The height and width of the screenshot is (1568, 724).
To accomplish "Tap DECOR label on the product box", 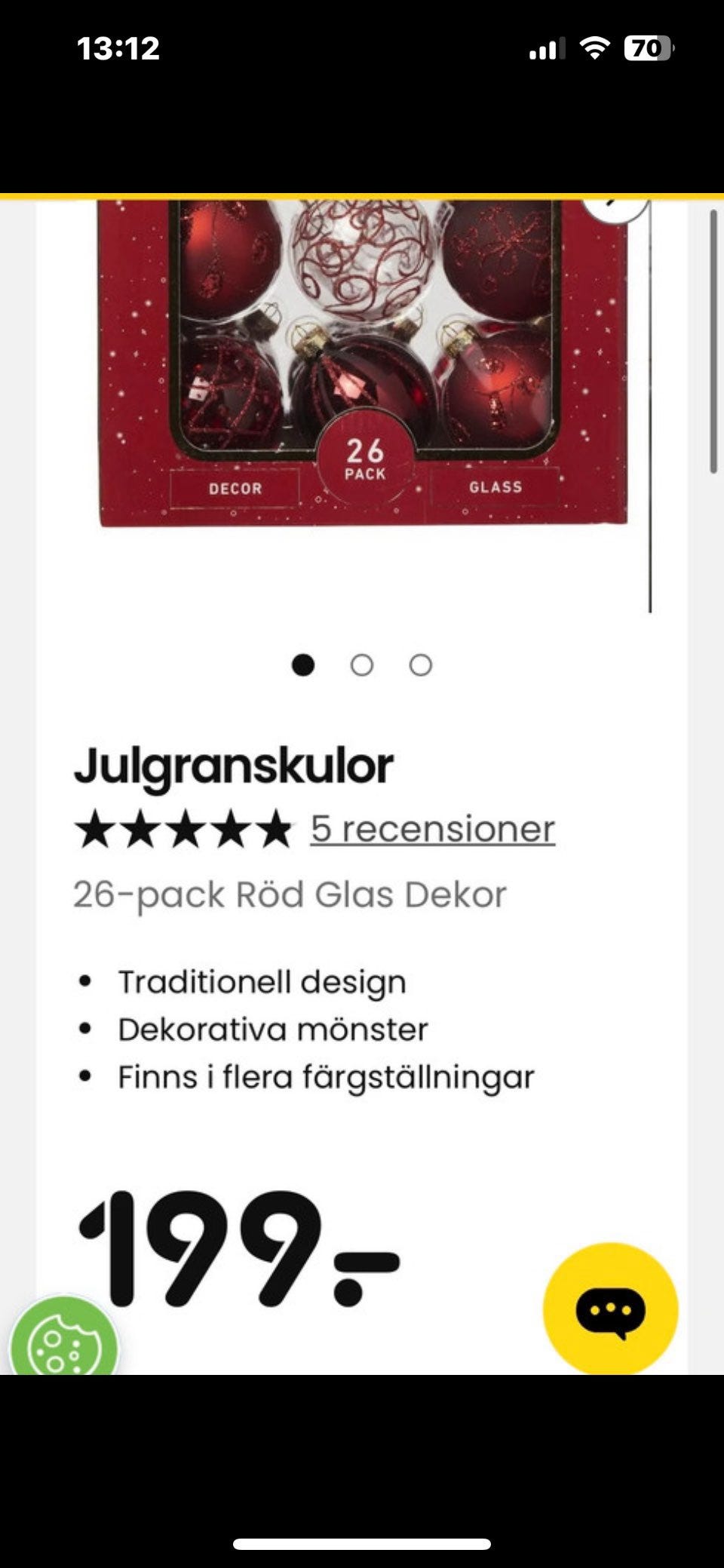I will click(236, 489).
